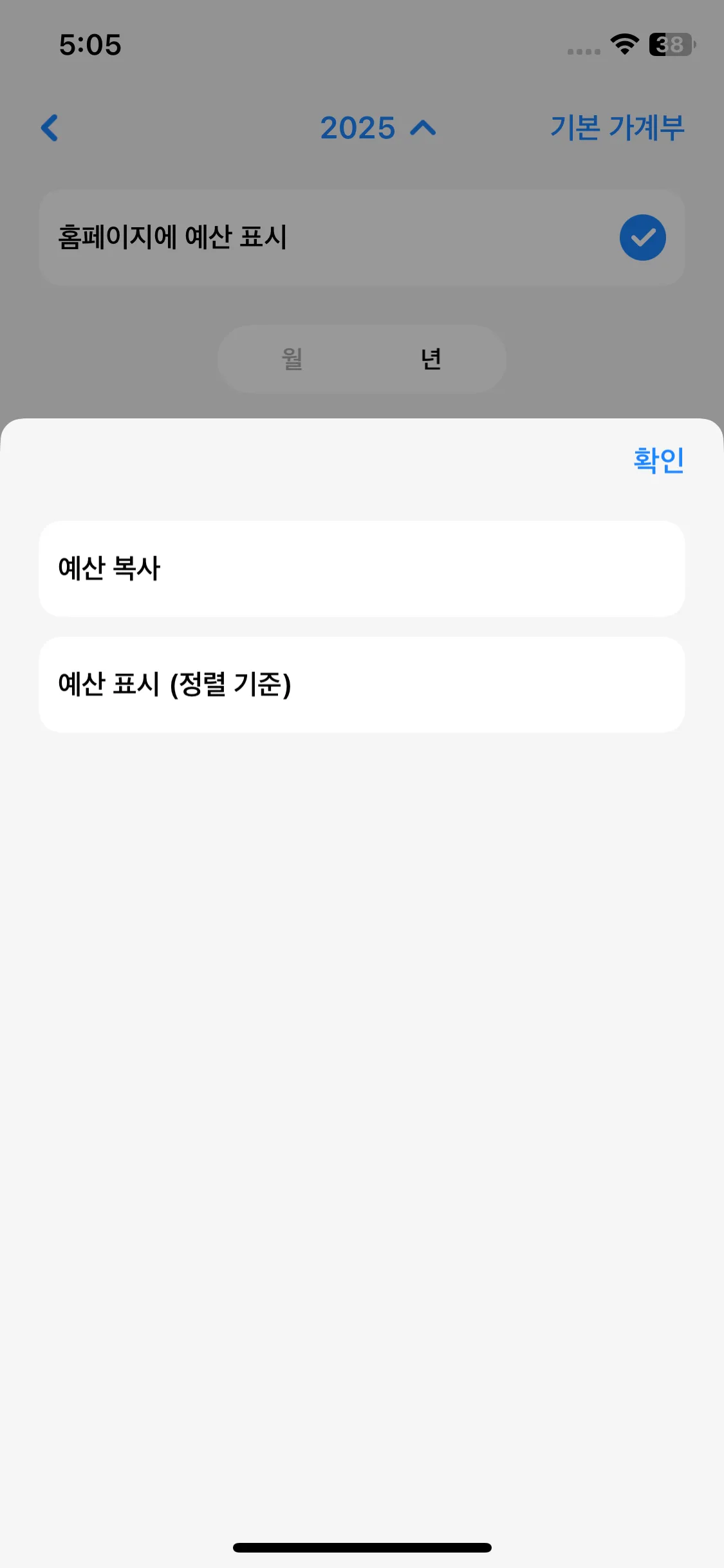This screenshot has height=1568, width=724.
Task: Open 예산 표시 (정렬 기준) settings
Action: [362, 684]
